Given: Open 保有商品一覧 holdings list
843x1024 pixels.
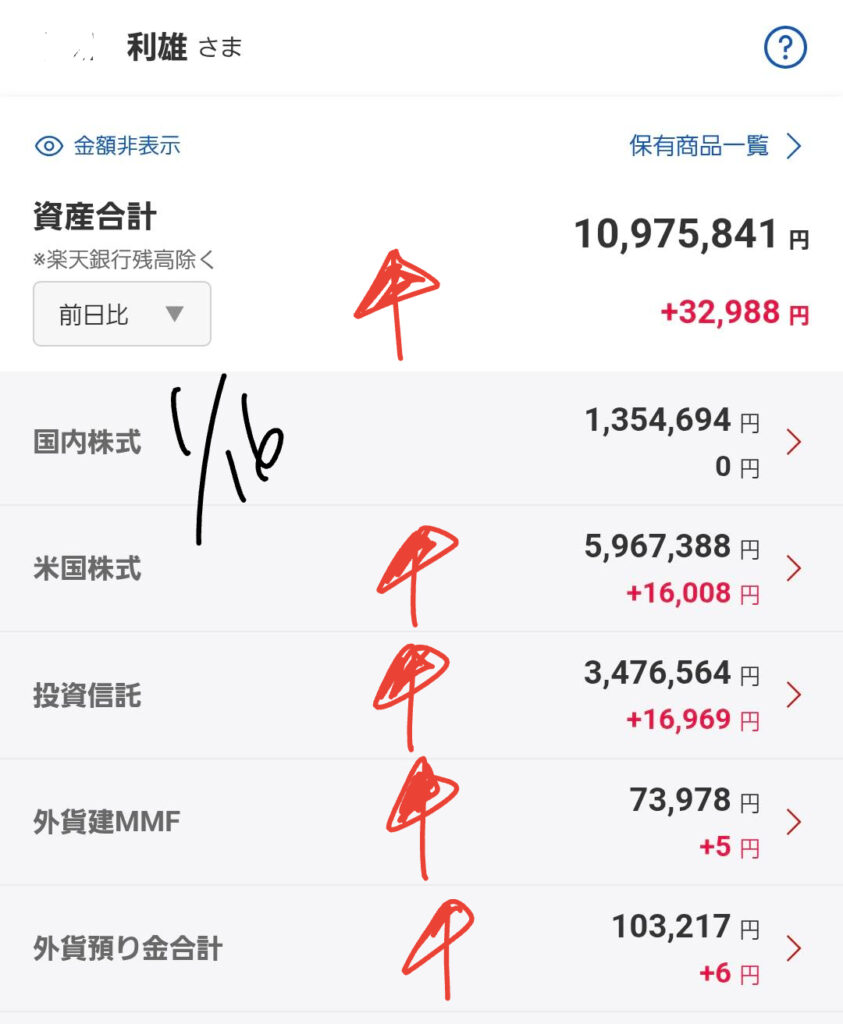Looking at the screenshot, I should tap(715, 146).
